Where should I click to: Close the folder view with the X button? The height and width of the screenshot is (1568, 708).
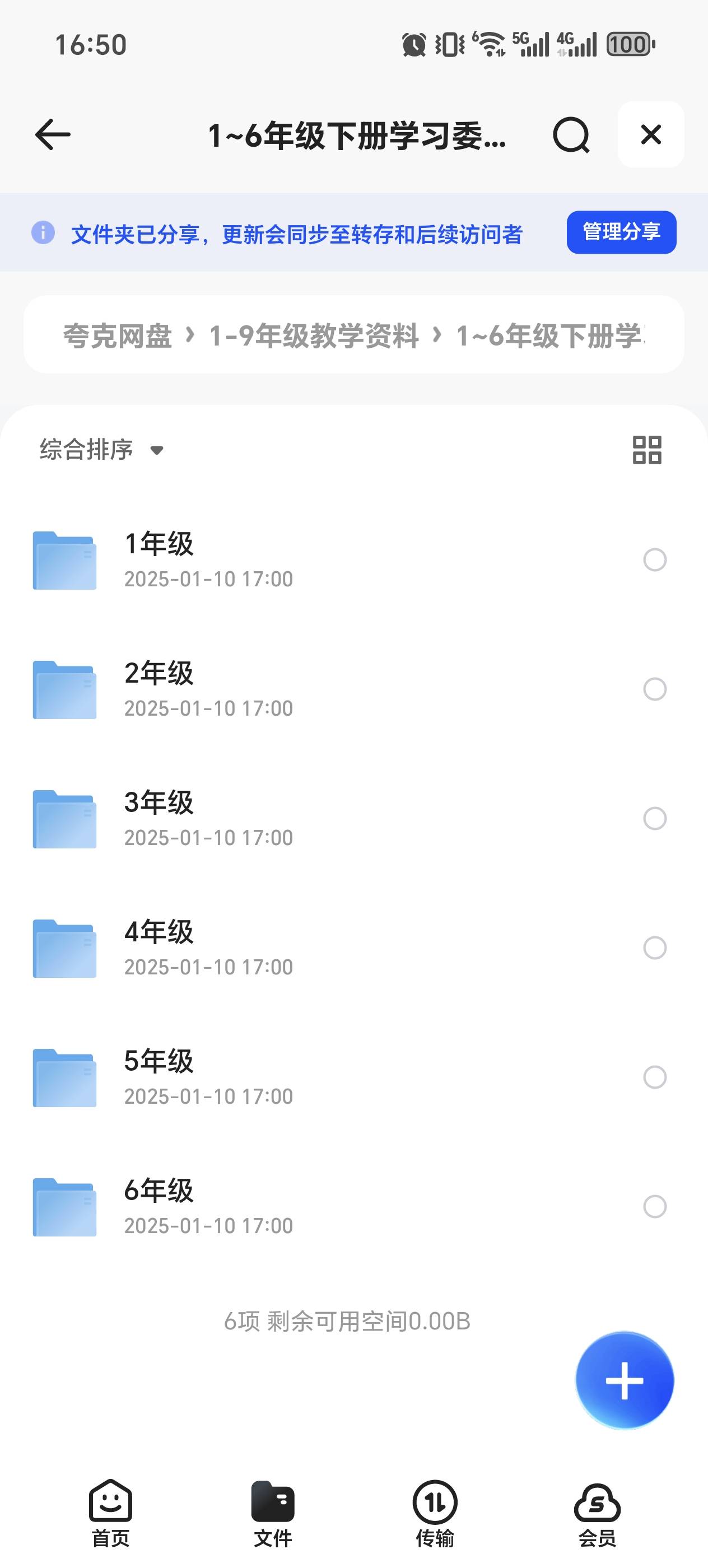click(651, 134)
